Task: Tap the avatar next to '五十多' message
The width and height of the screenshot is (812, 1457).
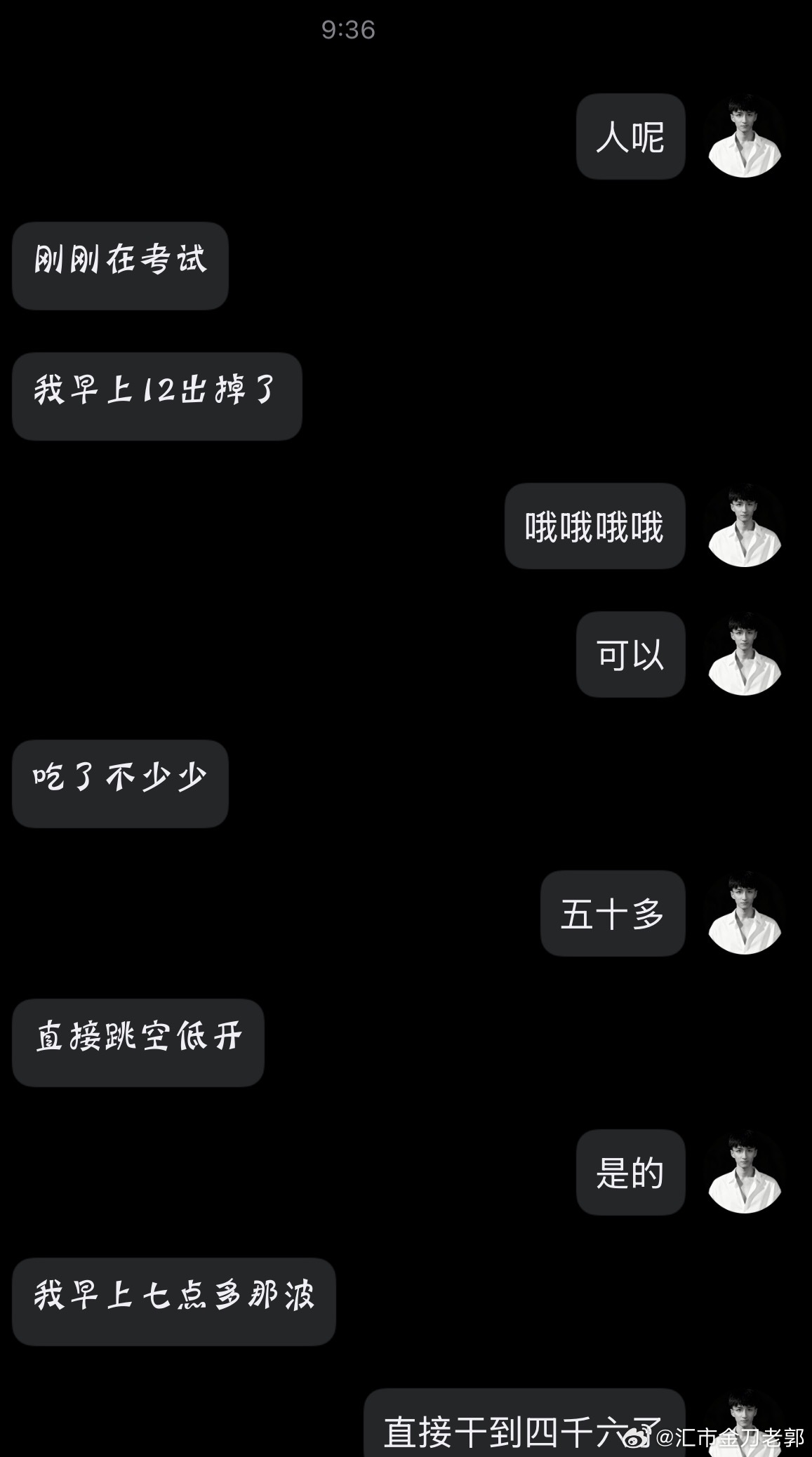Action: coord(745,914)
